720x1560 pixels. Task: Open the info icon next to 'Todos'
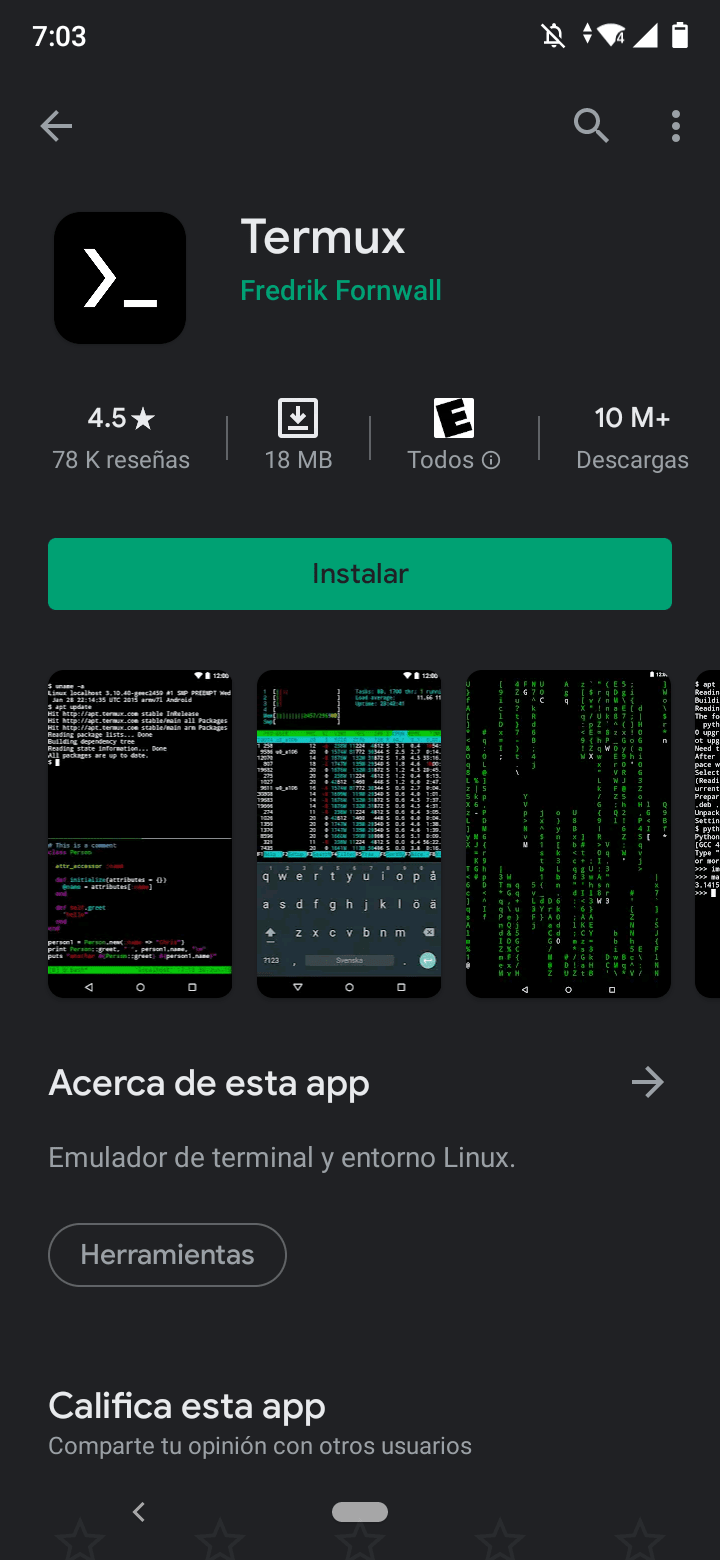point(489,462)
